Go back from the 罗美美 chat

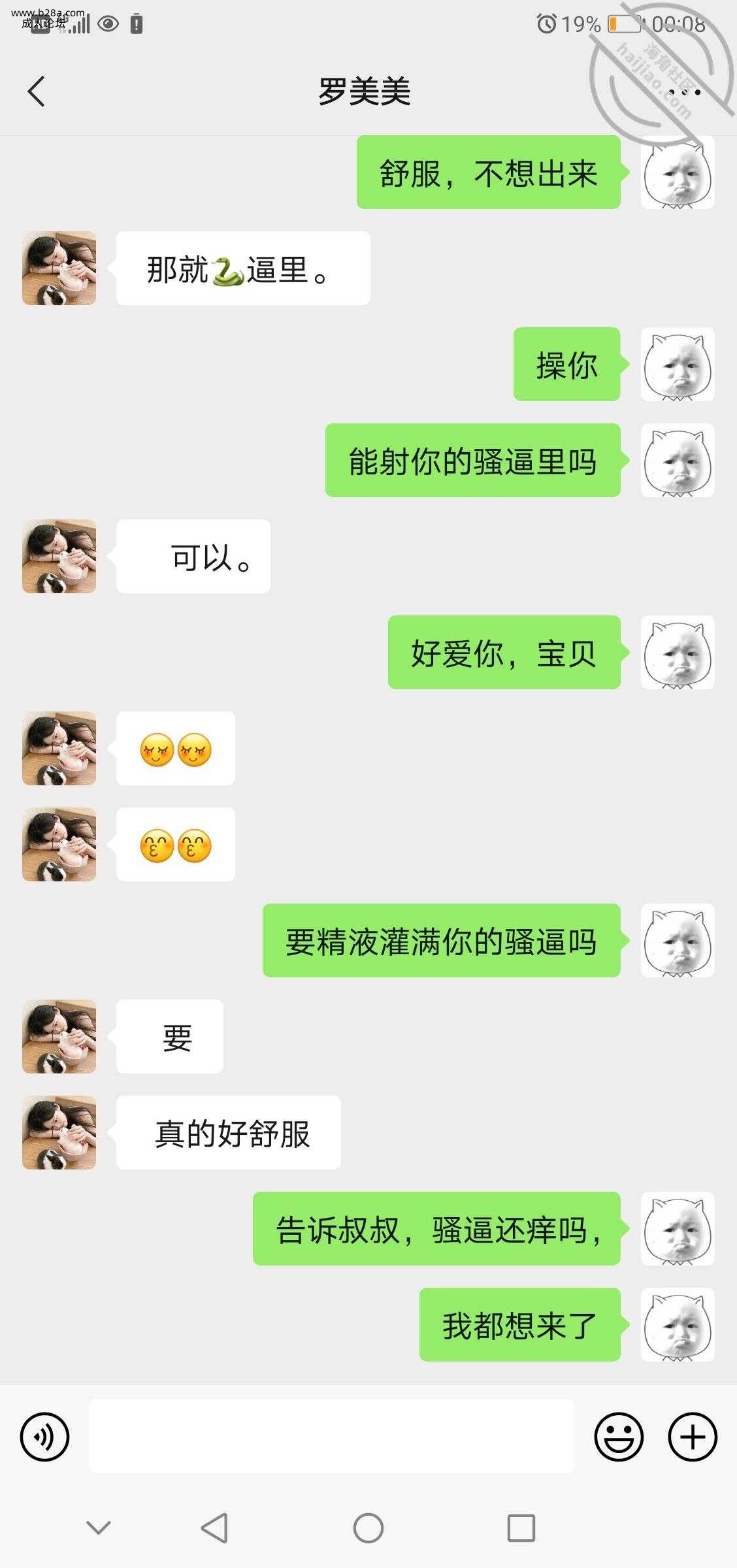(37, 91)
